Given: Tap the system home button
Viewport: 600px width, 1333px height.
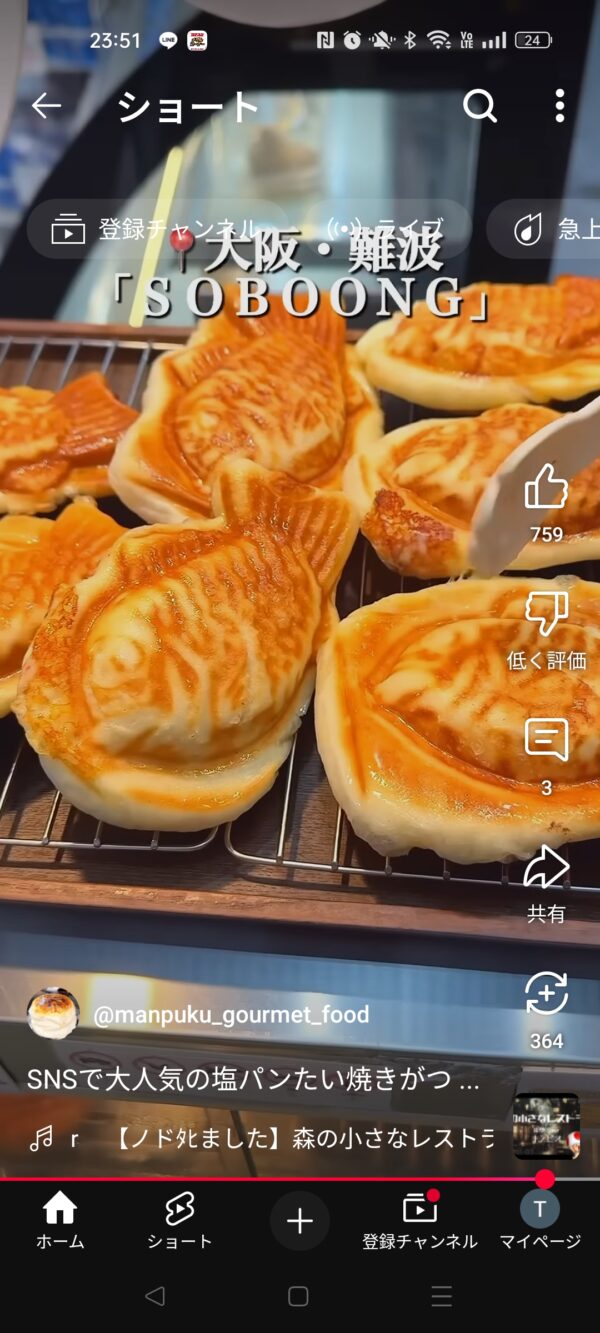Looking at the screenshot, I should tap(298, 1297).
